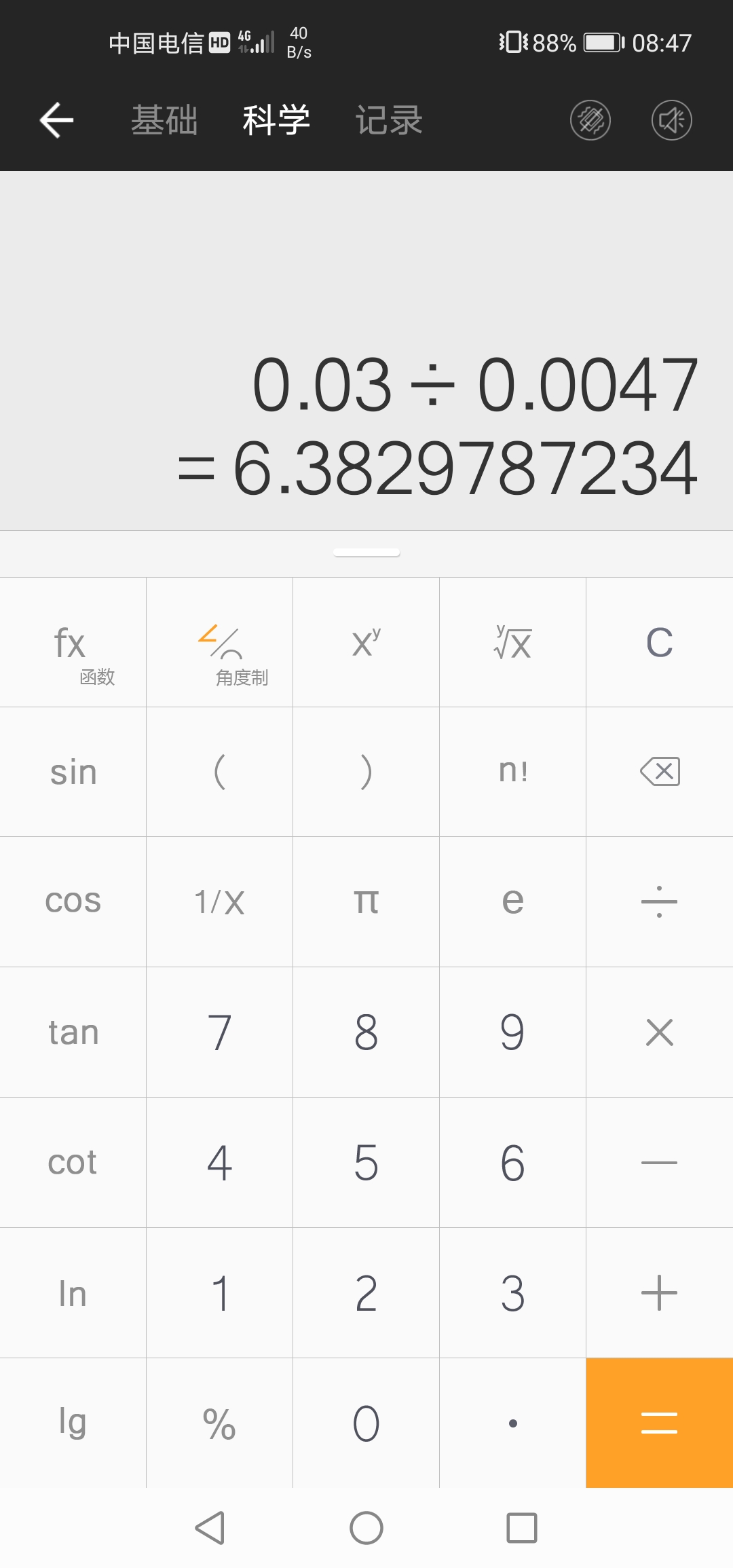Tap the × multiplication key
This screenshot has height=1568, width=733.
click(659, 1032)
